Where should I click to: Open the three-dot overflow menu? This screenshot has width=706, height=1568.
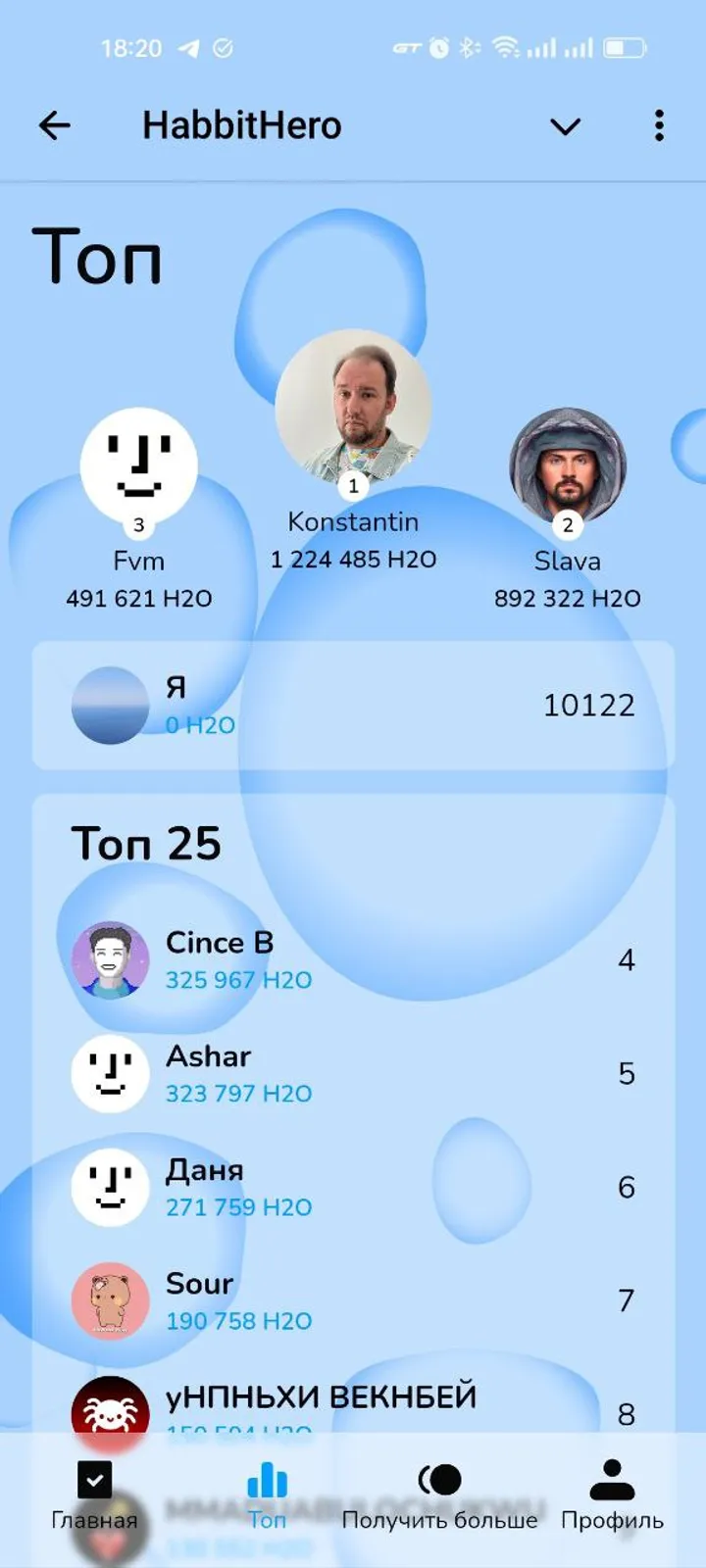658,126
